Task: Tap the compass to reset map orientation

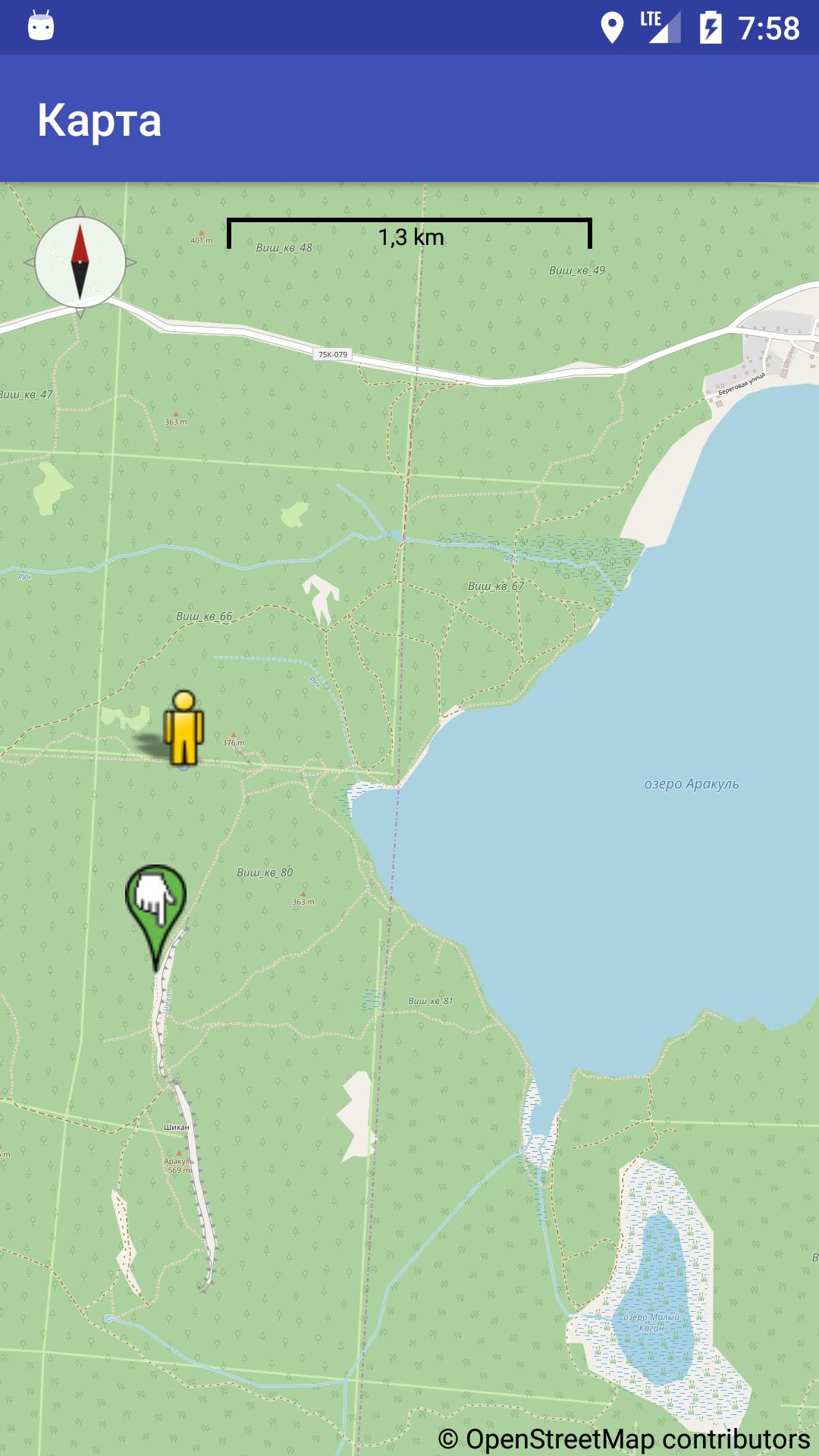Action: (x=80, y=262)
